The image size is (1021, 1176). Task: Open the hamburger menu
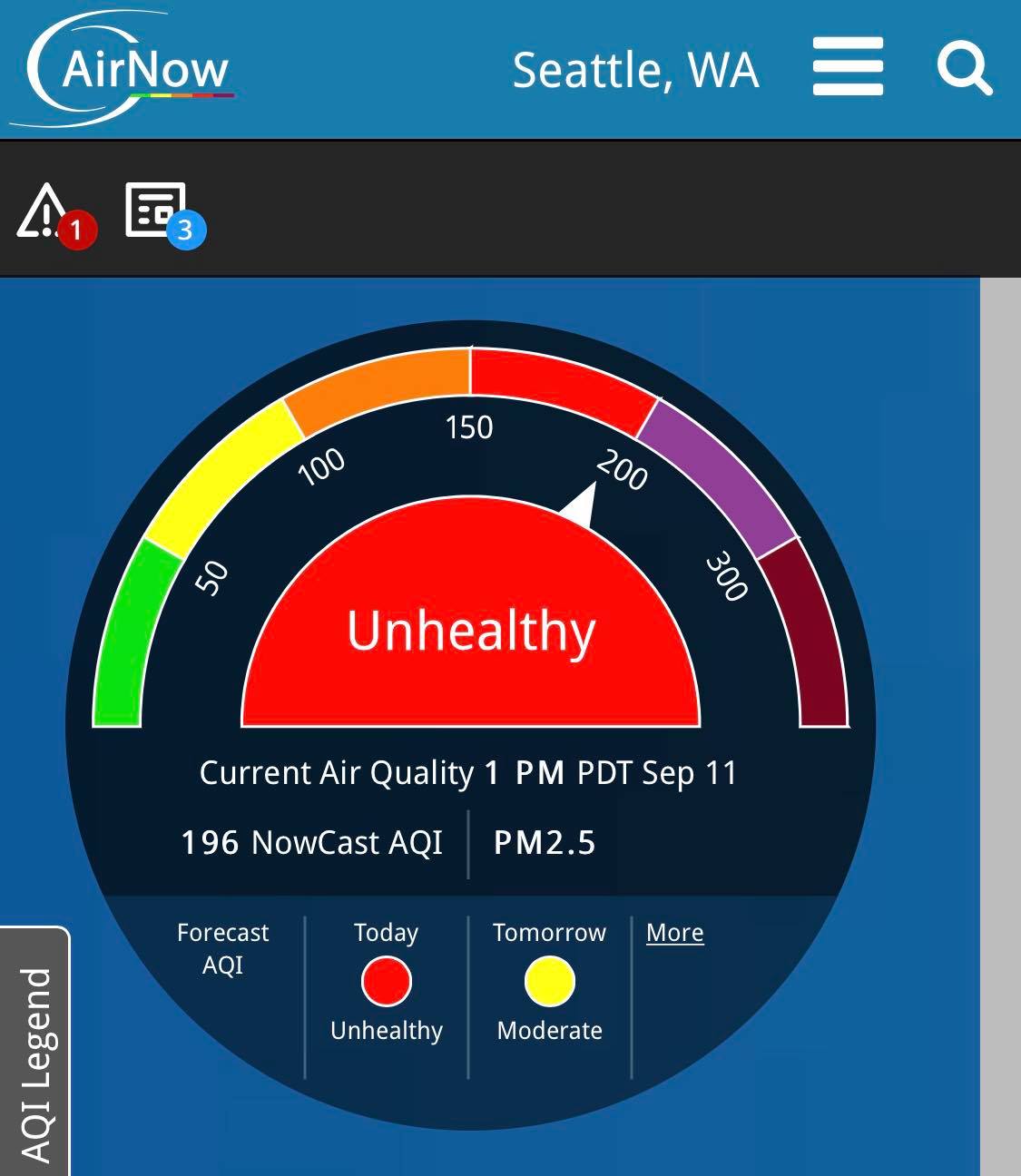tap(848, 66)
